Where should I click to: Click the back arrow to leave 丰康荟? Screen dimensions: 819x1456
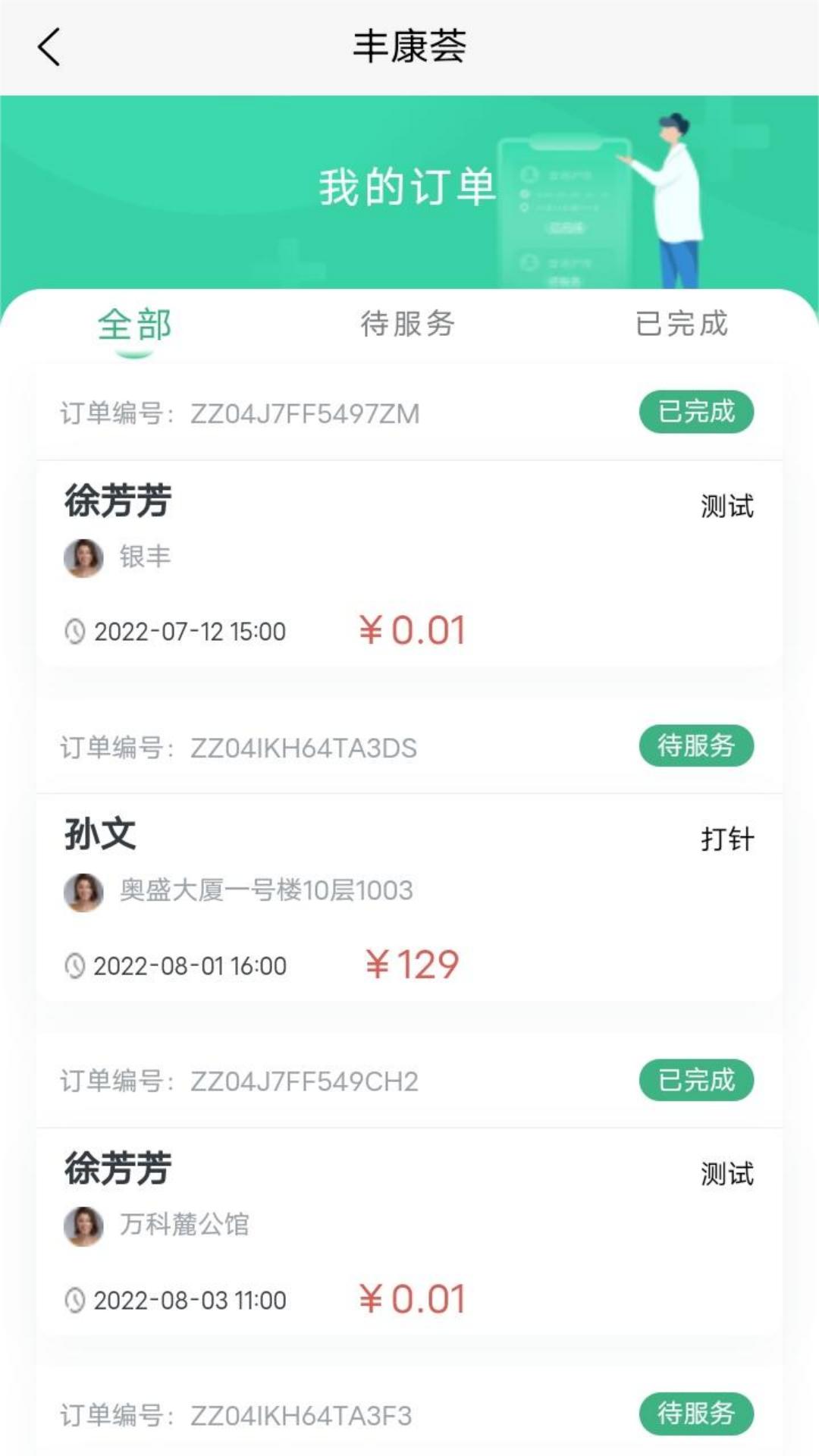tap(48, 47)
